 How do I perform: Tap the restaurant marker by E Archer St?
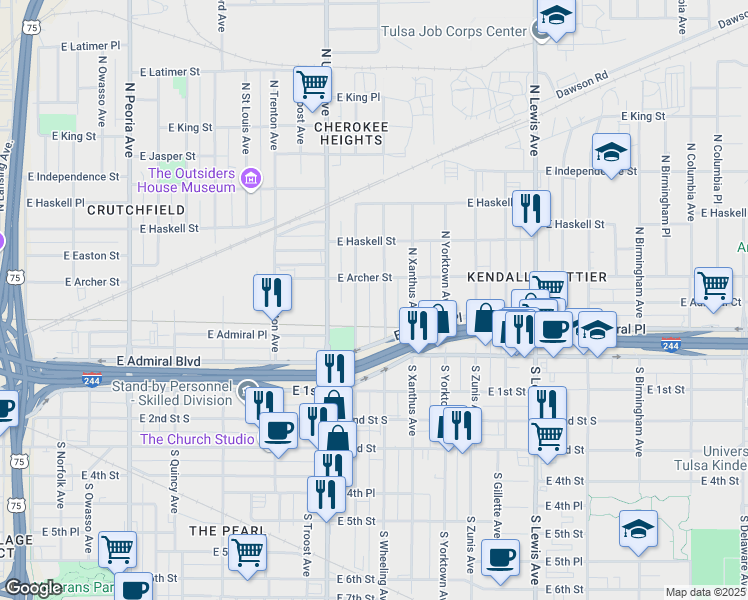pyautogui.click(x=272, y=293)
